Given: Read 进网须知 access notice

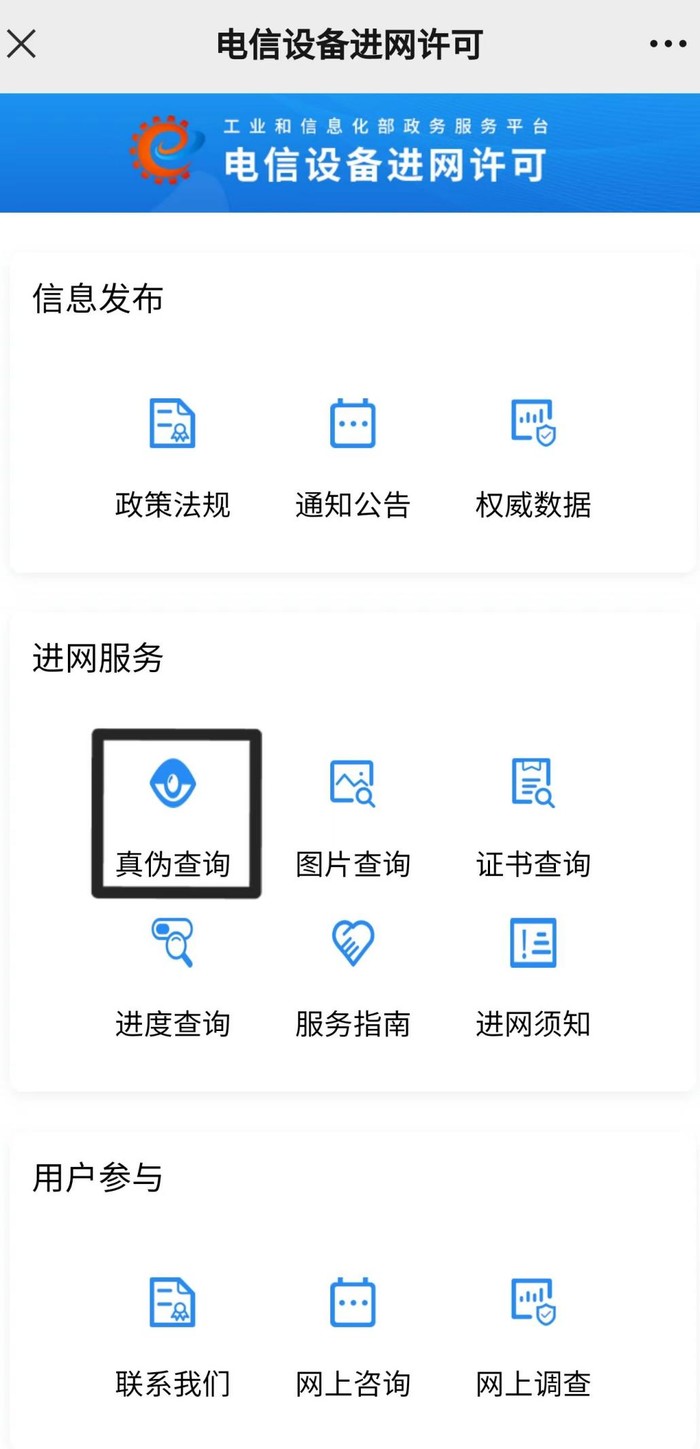Looking at the screenshot, I should (x=533, y=978).
